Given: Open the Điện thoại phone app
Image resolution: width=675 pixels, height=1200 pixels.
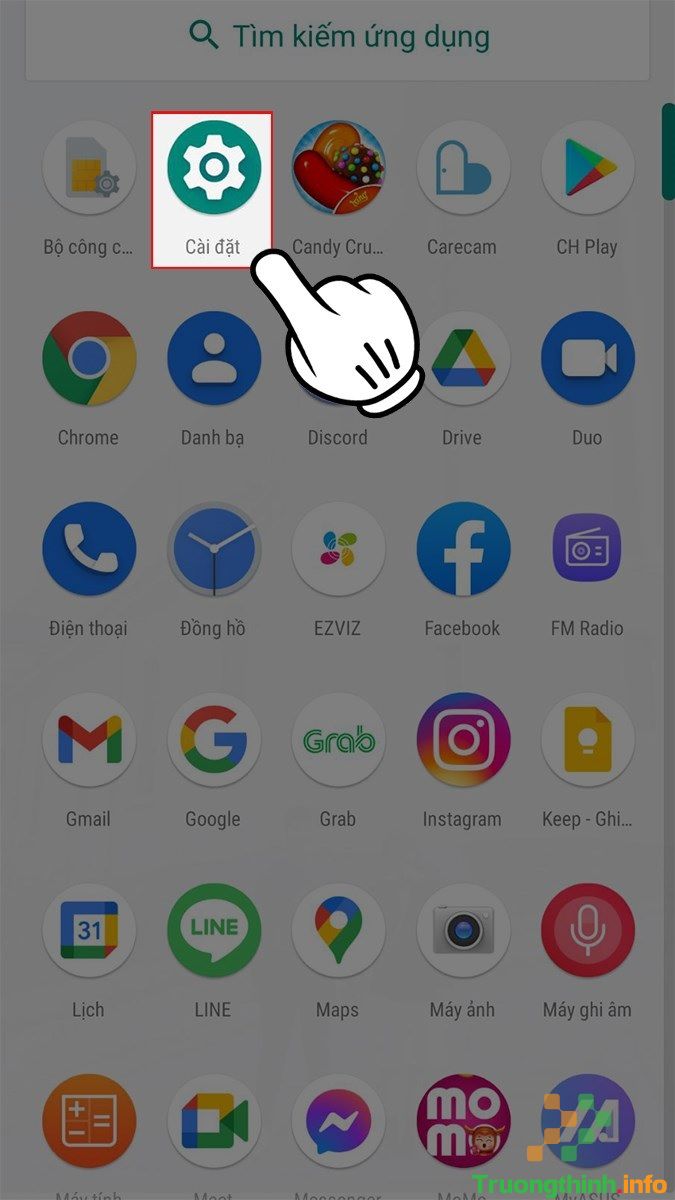Looking at the screenshot, I should point(88,549).
